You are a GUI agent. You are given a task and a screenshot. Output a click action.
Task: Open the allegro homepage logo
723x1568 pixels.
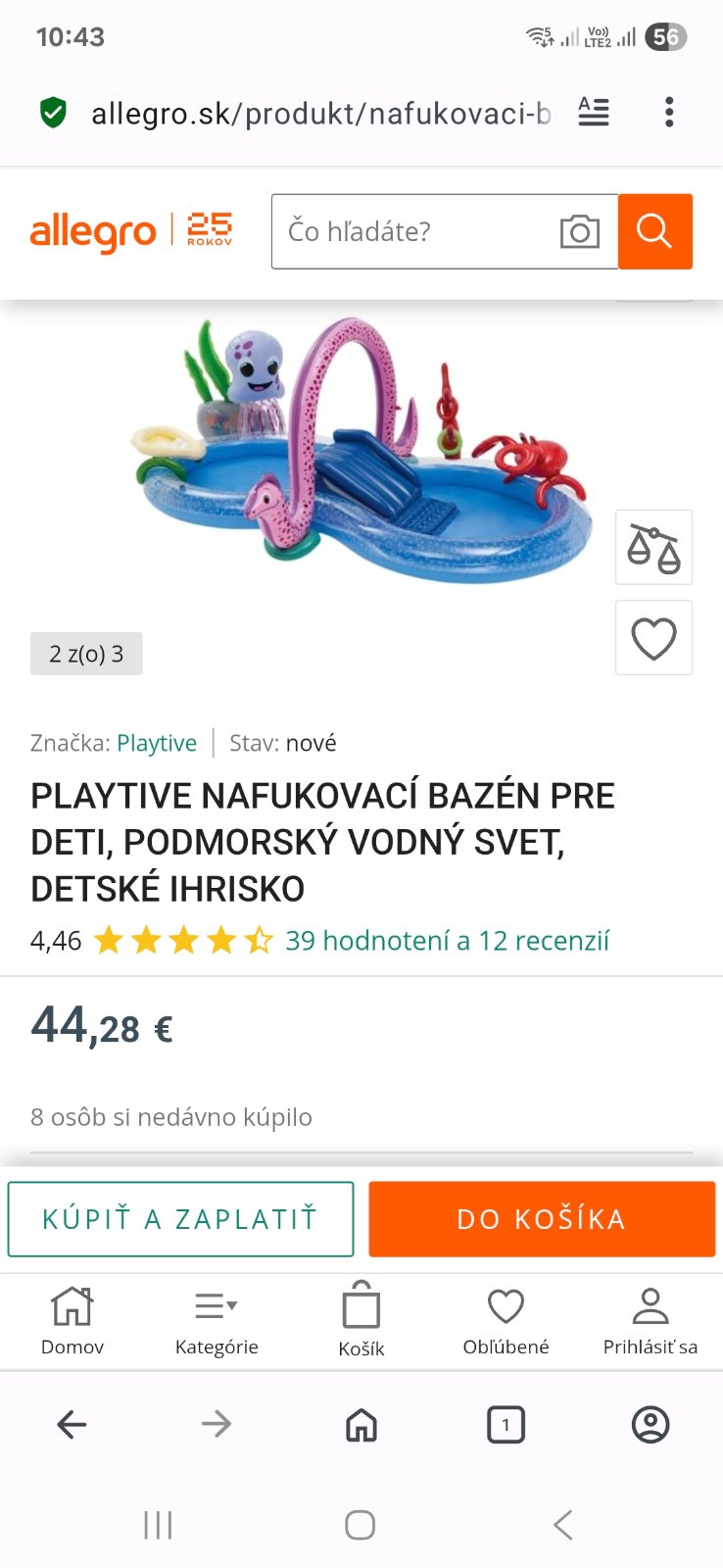[x=93, y=232]
